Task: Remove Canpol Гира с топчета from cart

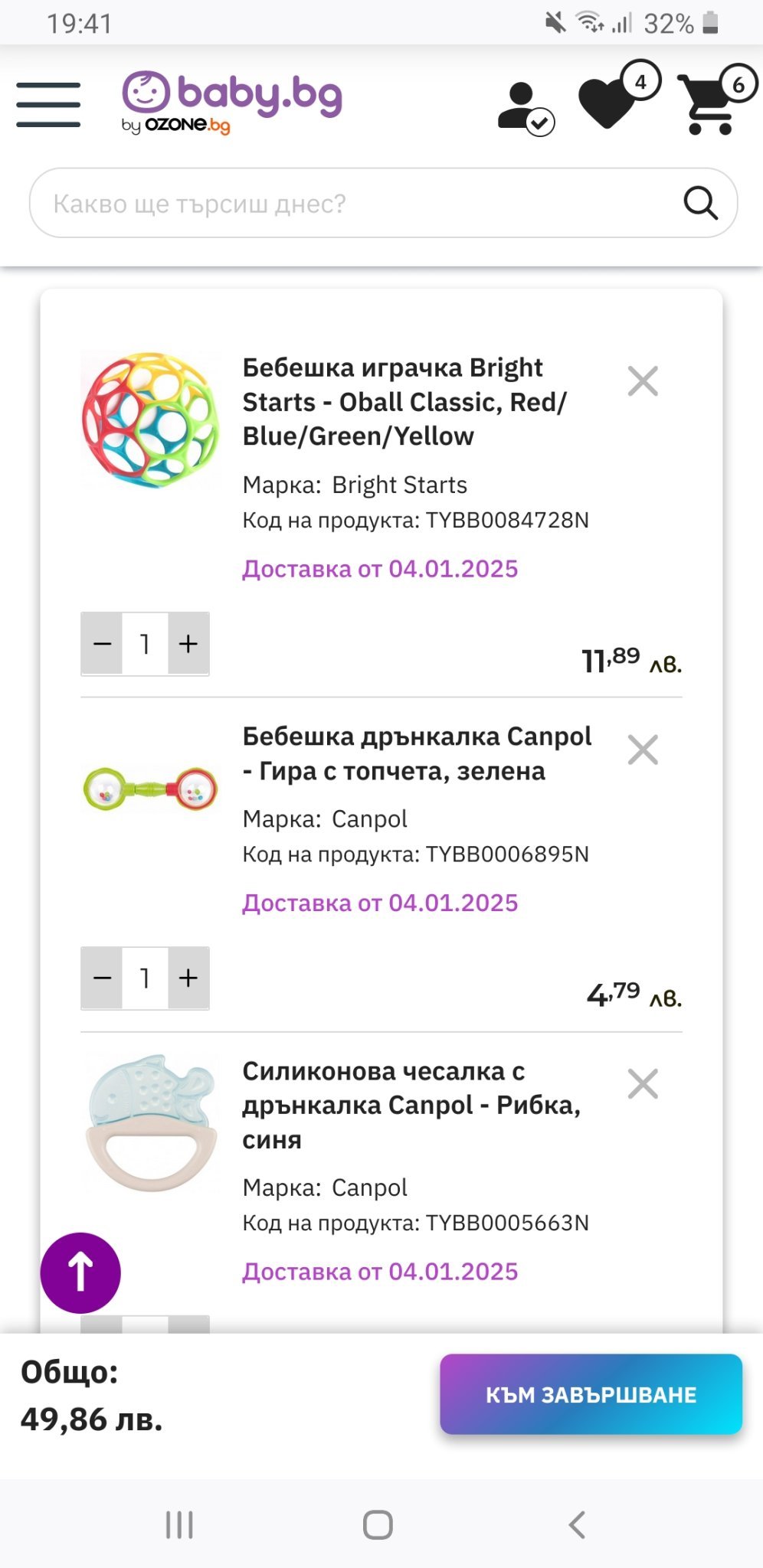Action: point(643,750)
